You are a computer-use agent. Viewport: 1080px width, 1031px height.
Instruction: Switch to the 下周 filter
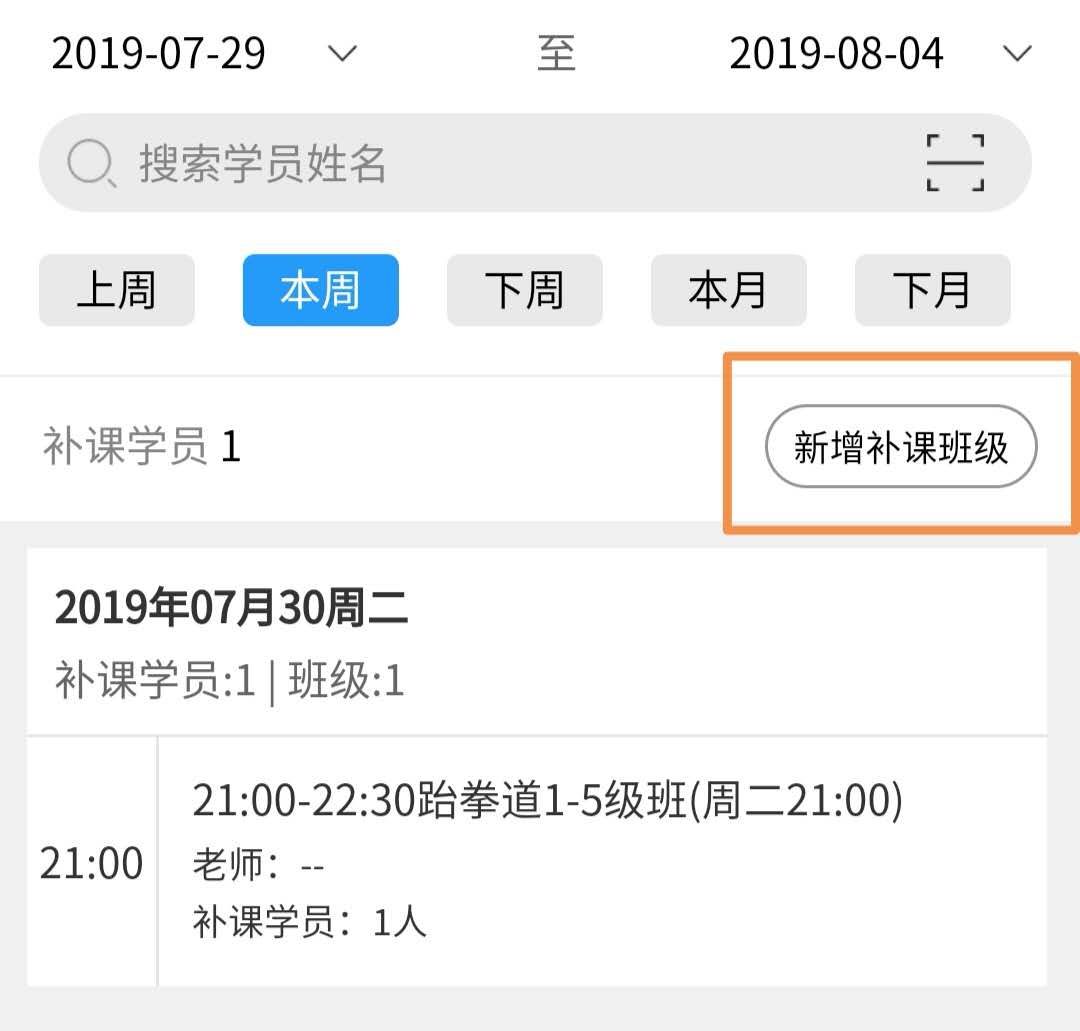coord(525,290)
